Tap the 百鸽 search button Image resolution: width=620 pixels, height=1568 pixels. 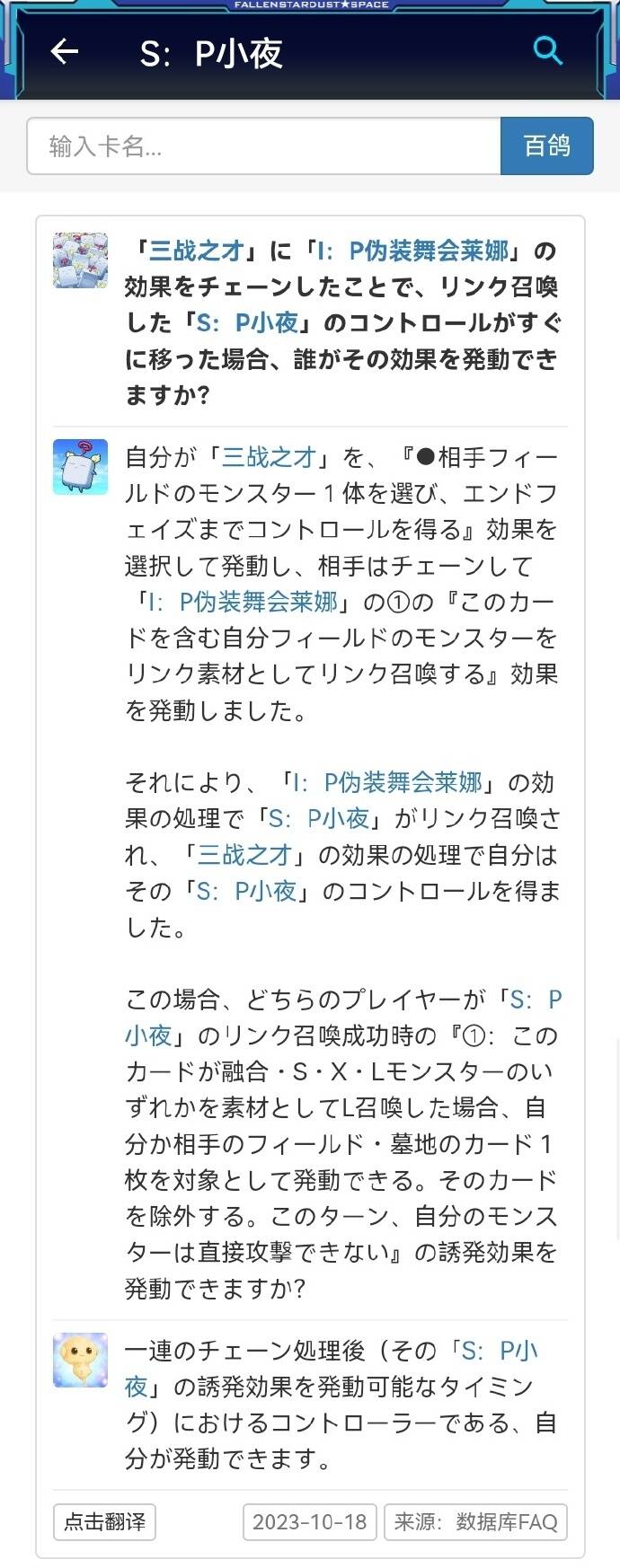click(546, 145)
